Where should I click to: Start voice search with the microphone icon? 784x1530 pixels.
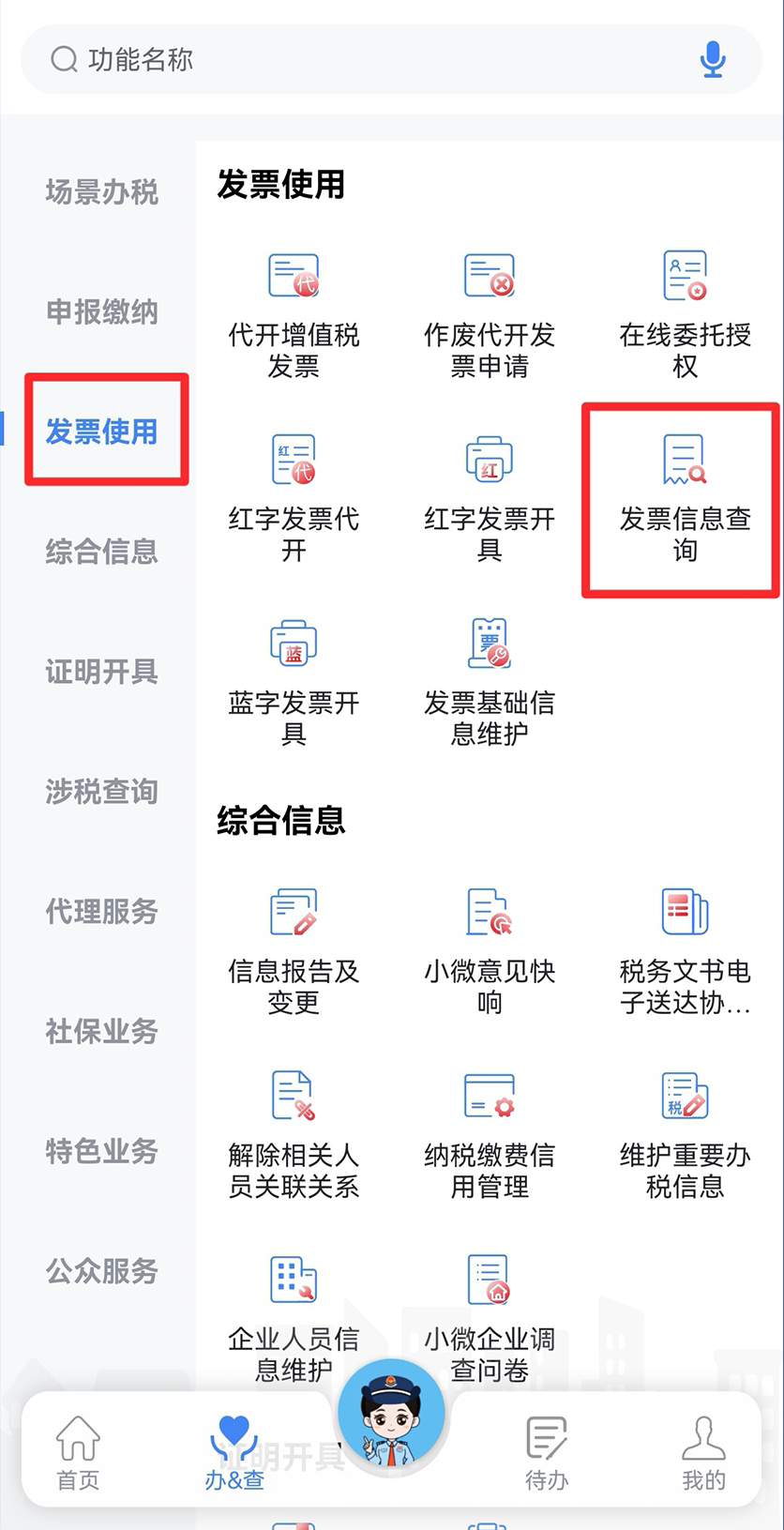[x=713, y=59]
